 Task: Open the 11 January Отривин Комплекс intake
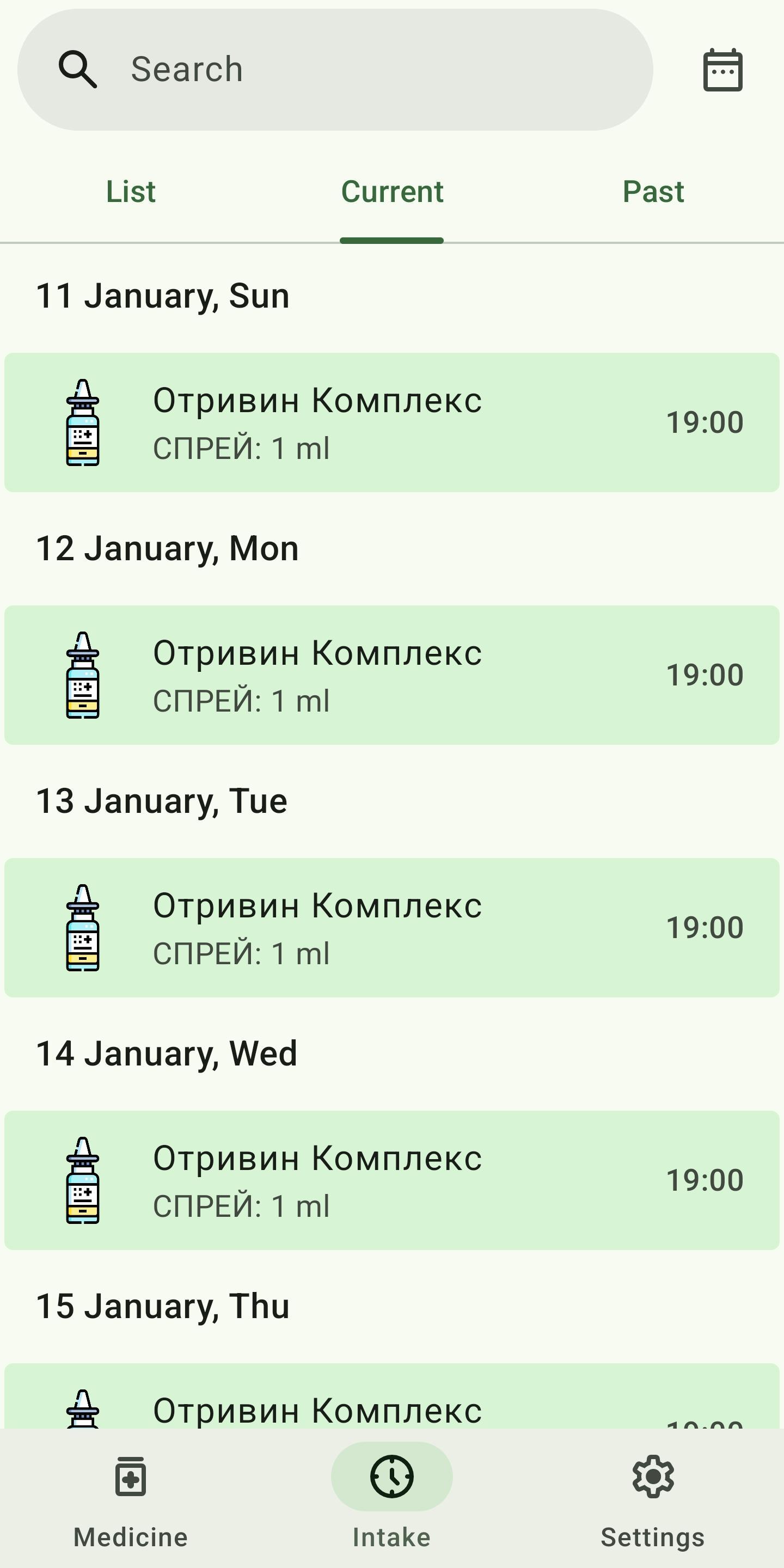pos(392,422)
